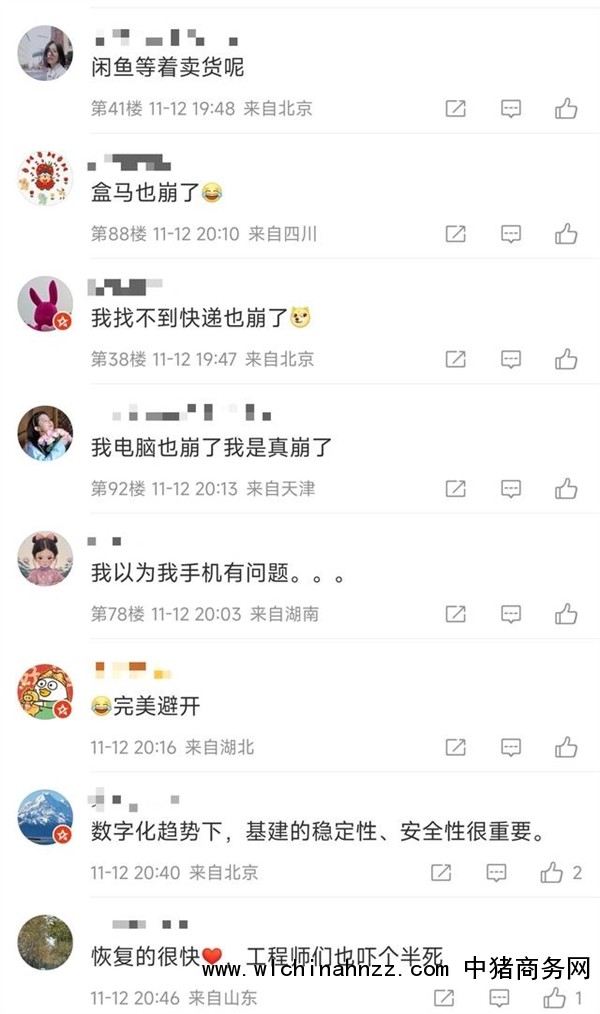This screenshot has width=600, height=1014.
Task: Like the comment about 基建的稳定性、安全性
Action: (x=552, y=872)
